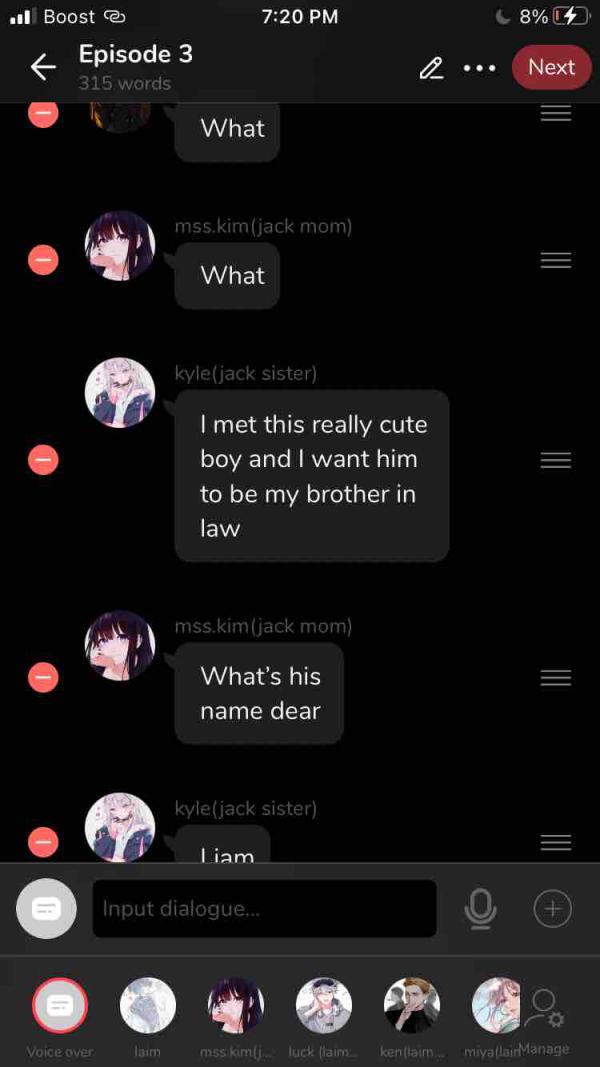Pick the luck character
Image resolution: width=600 pixels, height=1067 pixels.
click(x=324, y=1006)
